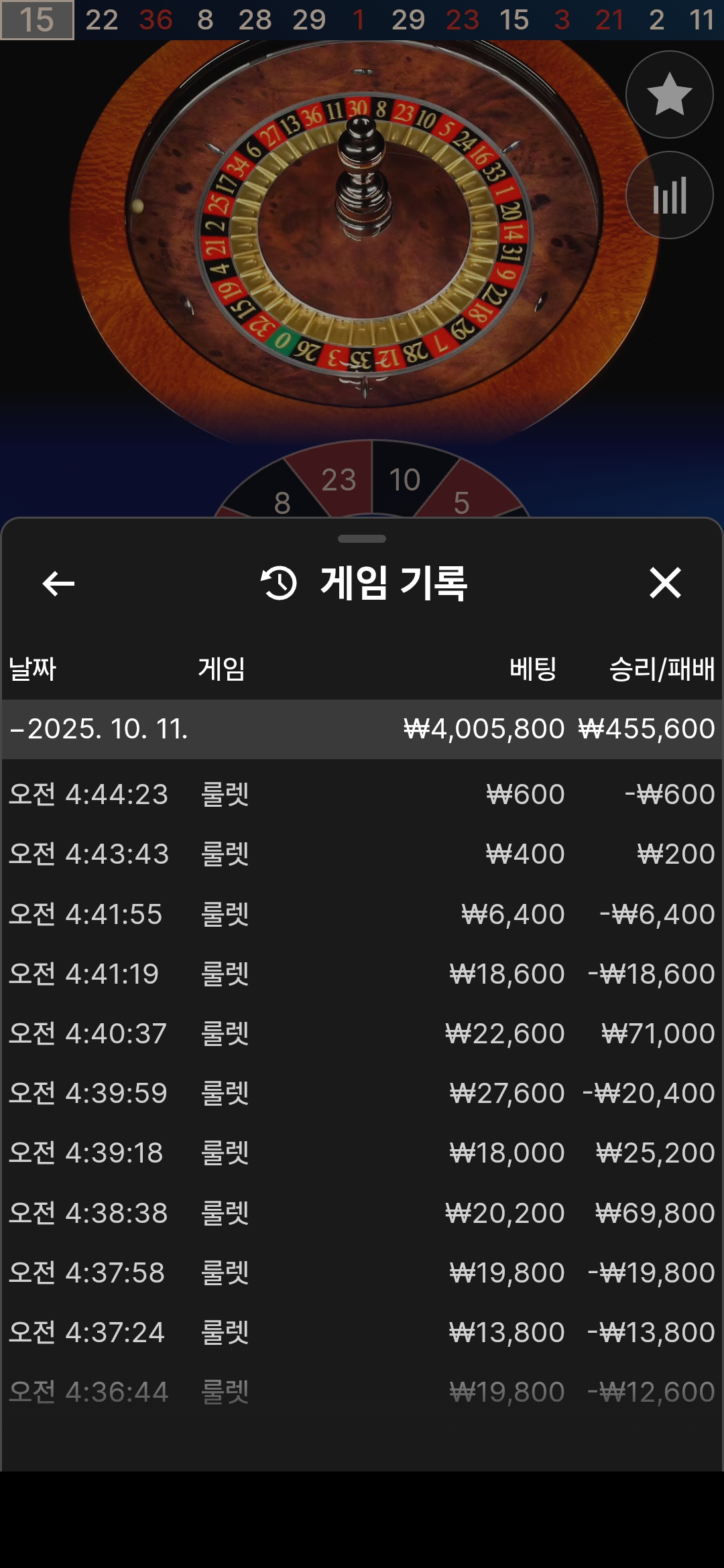Open the 4:36:44 roulette round record
Screen dimensions: 724x1568
click(362, 1392)
